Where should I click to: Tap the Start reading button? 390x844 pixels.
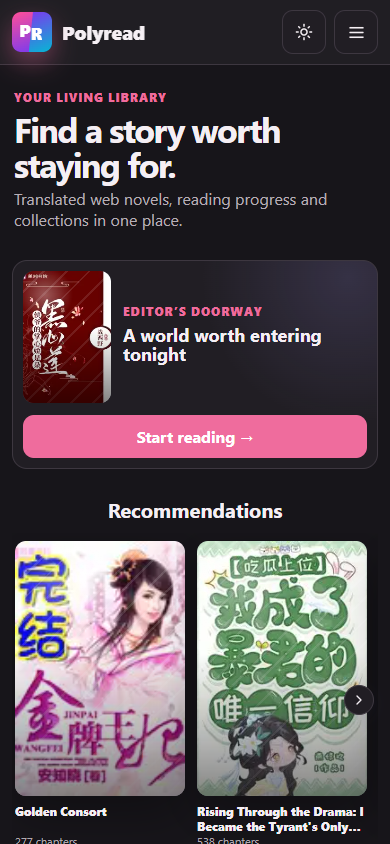195,437
